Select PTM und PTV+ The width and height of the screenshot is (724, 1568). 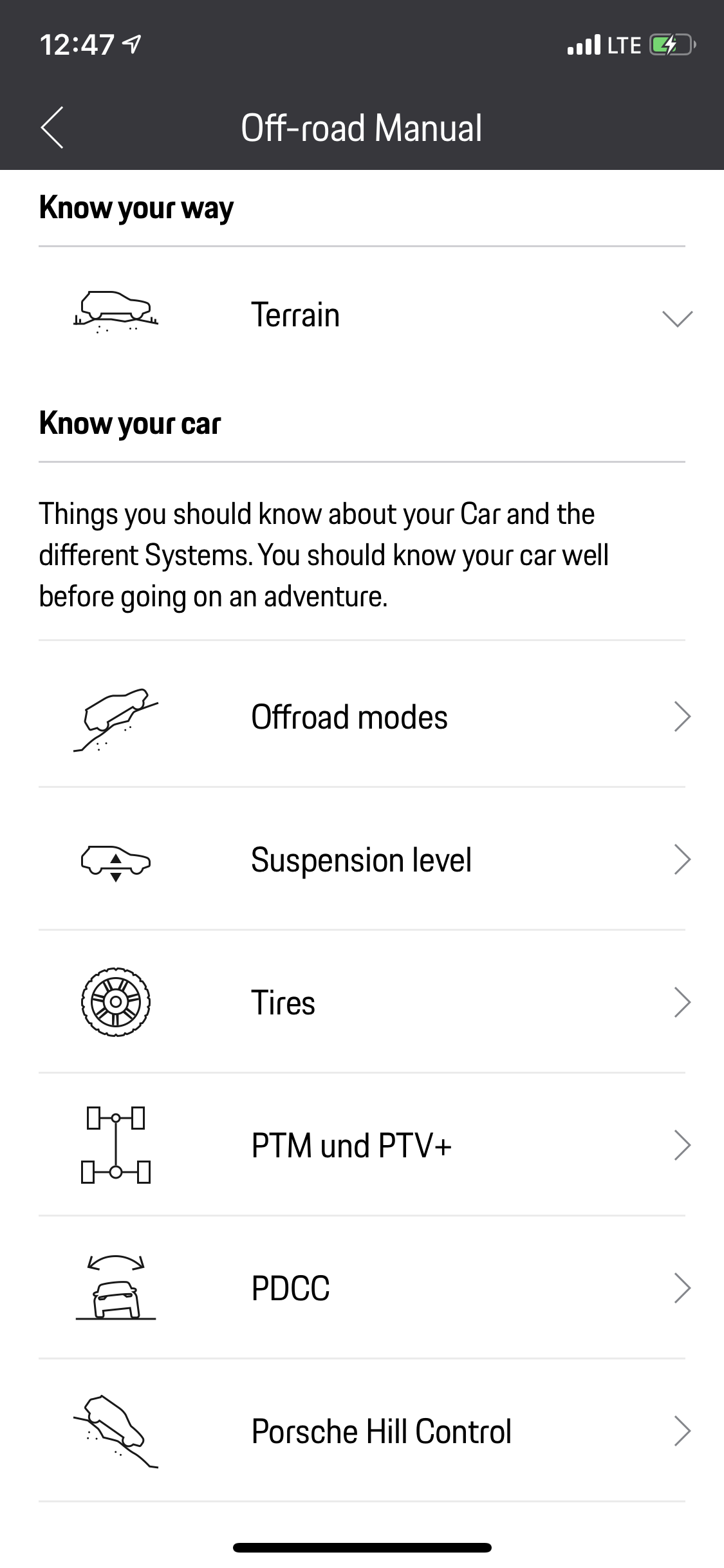click(362, 1146)
